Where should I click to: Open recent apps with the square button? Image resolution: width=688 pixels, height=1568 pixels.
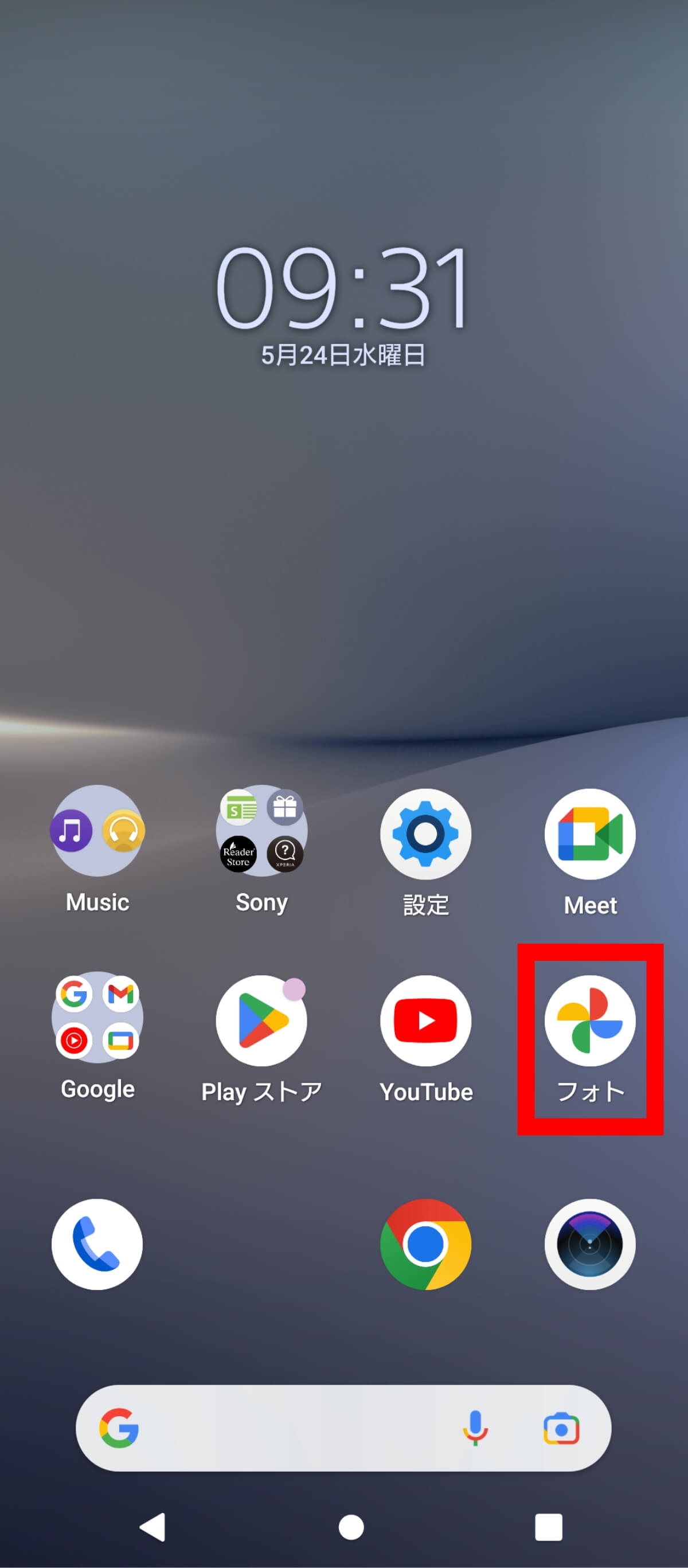tap(548, 1527)
